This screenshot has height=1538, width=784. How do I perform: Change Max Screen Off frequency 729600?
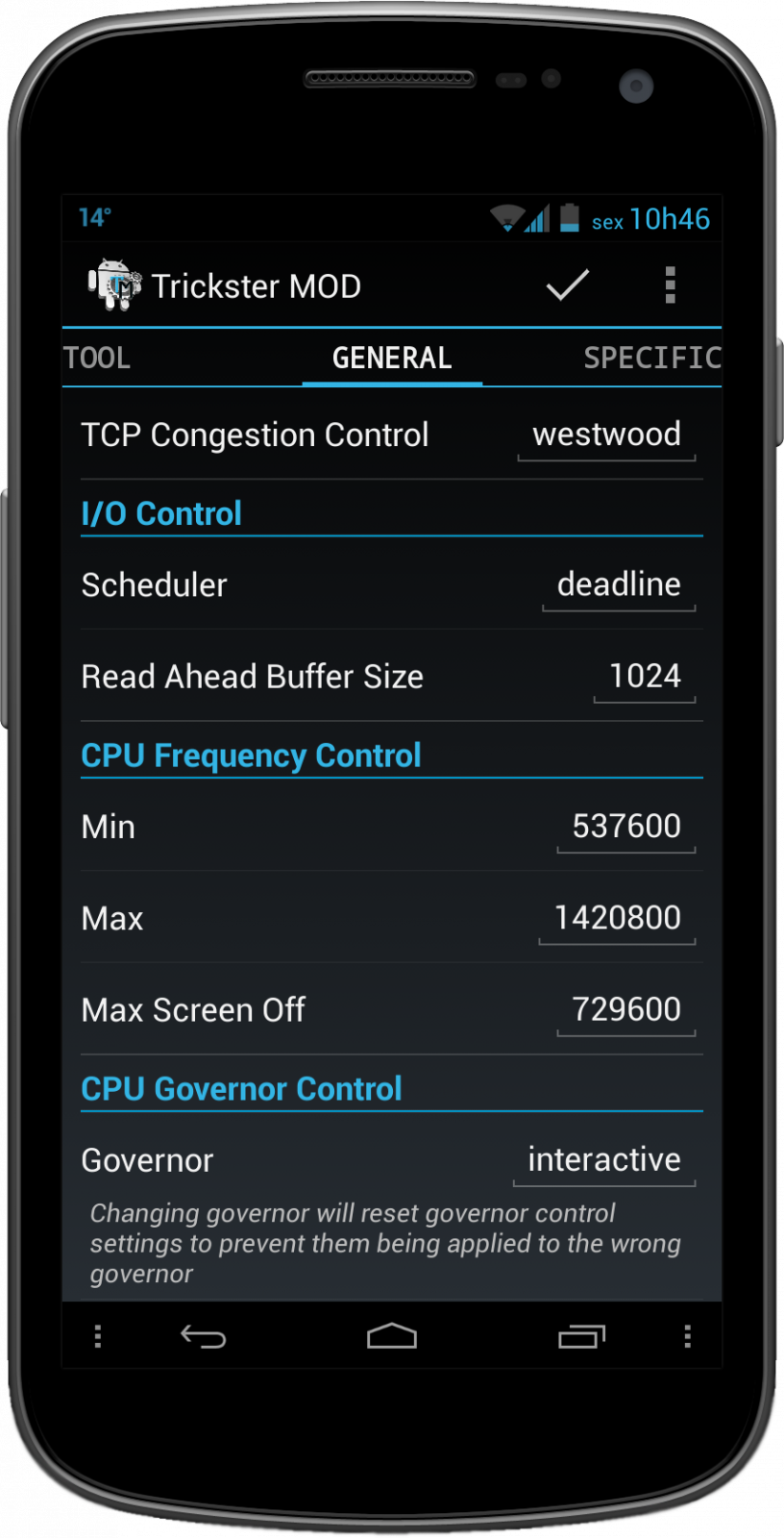(626, 1010)
